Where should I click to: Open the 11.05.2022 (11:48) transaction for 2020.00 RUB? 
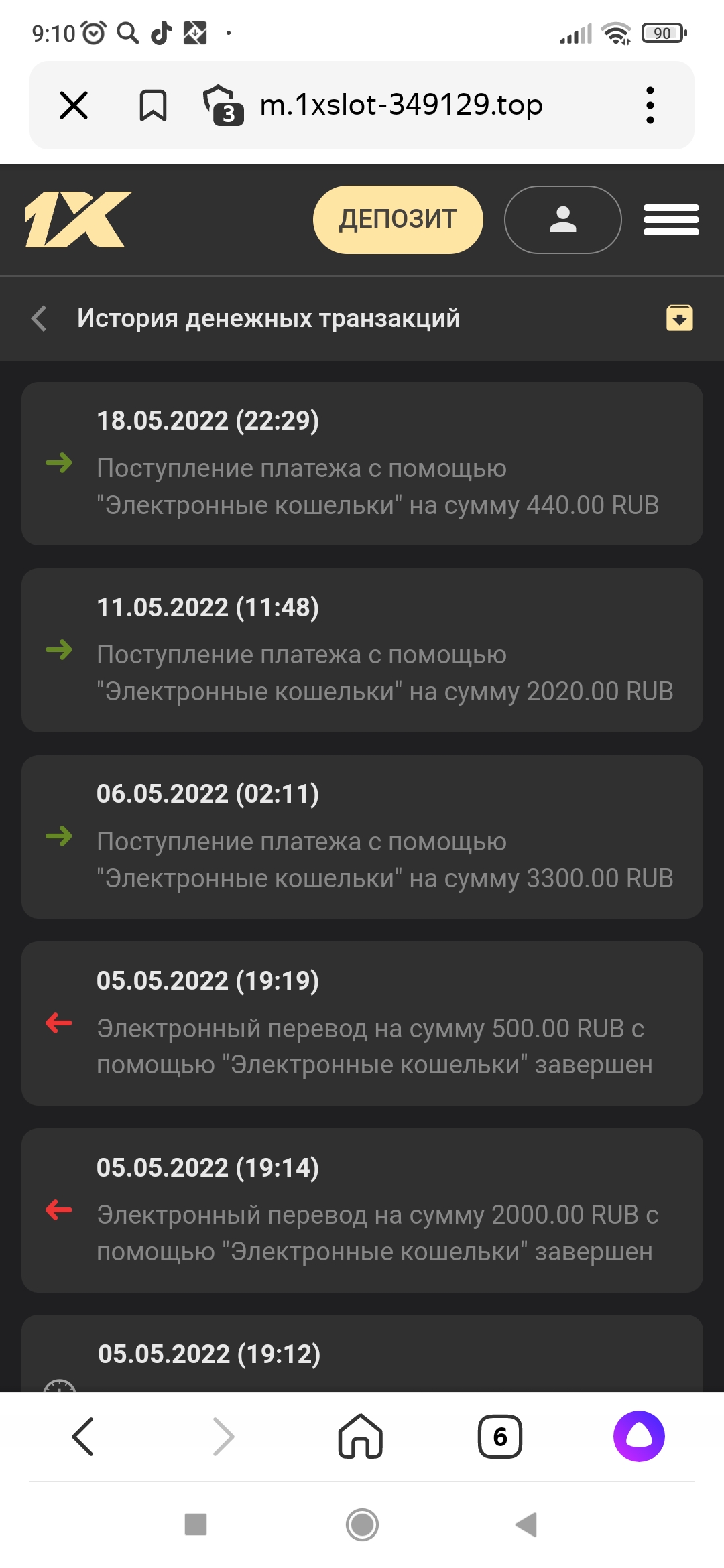tap(362, 650)
